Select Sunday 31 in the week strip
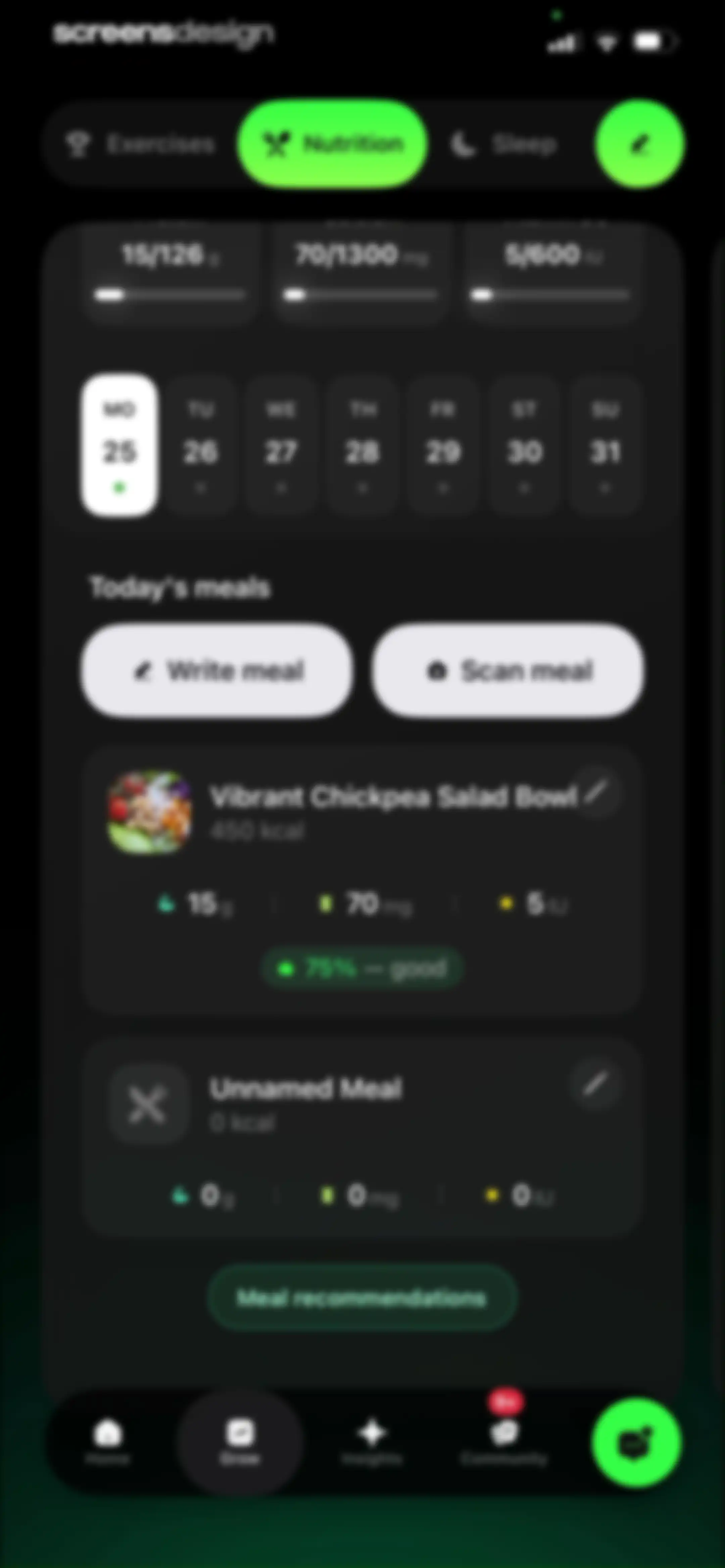This screenshot has height=1568, width=725. tap(605, 446)
